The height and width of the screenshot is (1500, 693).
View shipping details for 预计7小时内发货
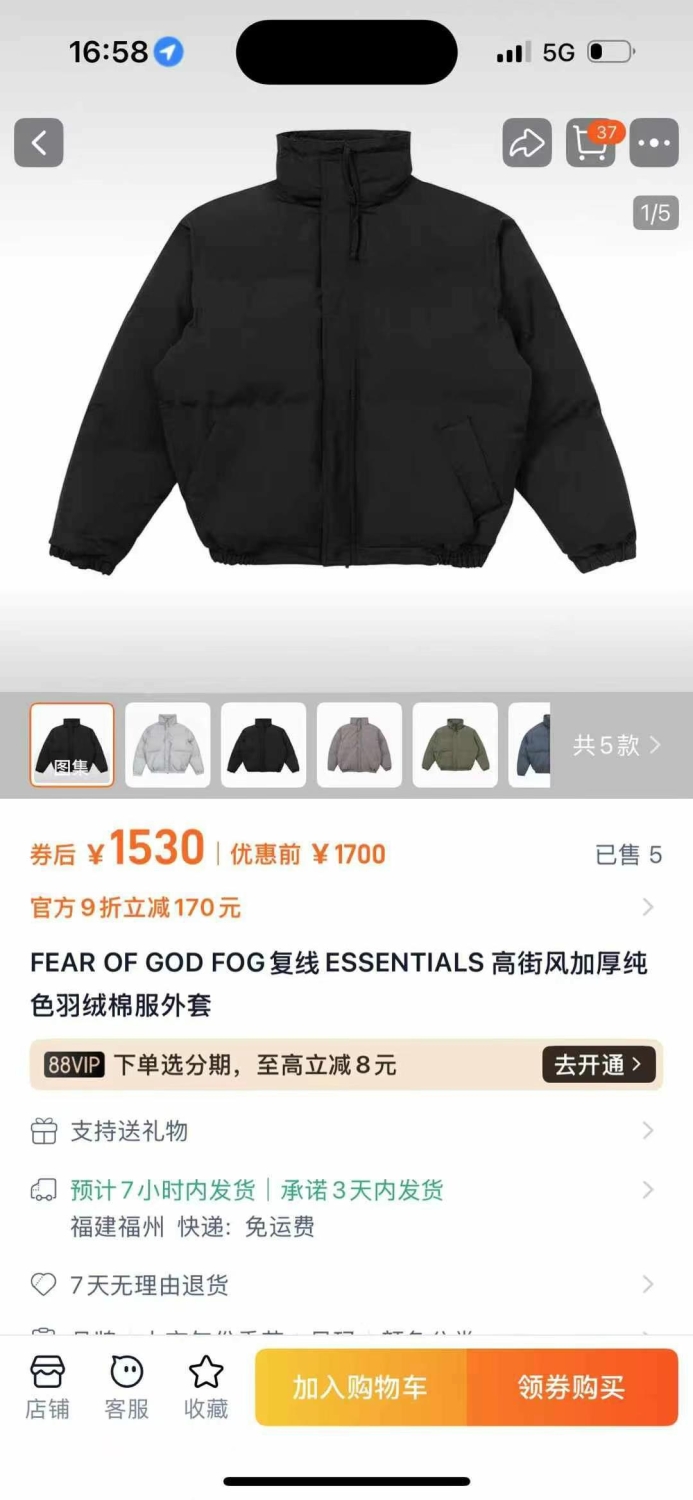346,1207
